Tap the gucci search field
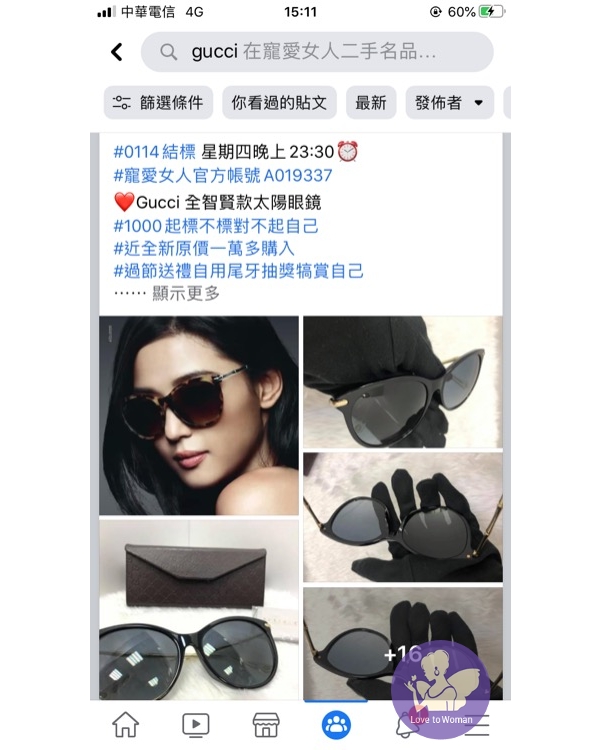 click(316, 52)
